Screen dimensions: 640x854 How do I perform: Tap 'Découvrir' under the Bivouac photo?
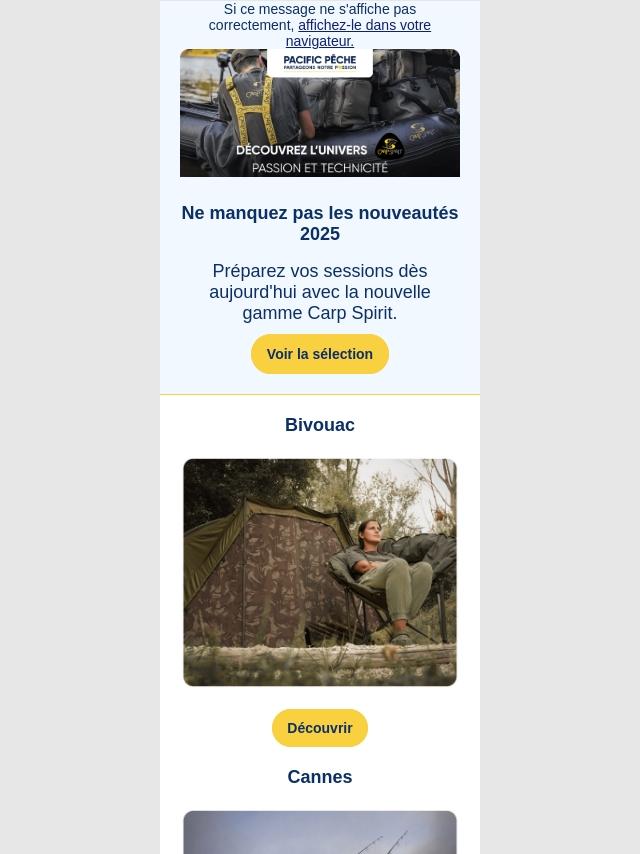pos(320,728)
